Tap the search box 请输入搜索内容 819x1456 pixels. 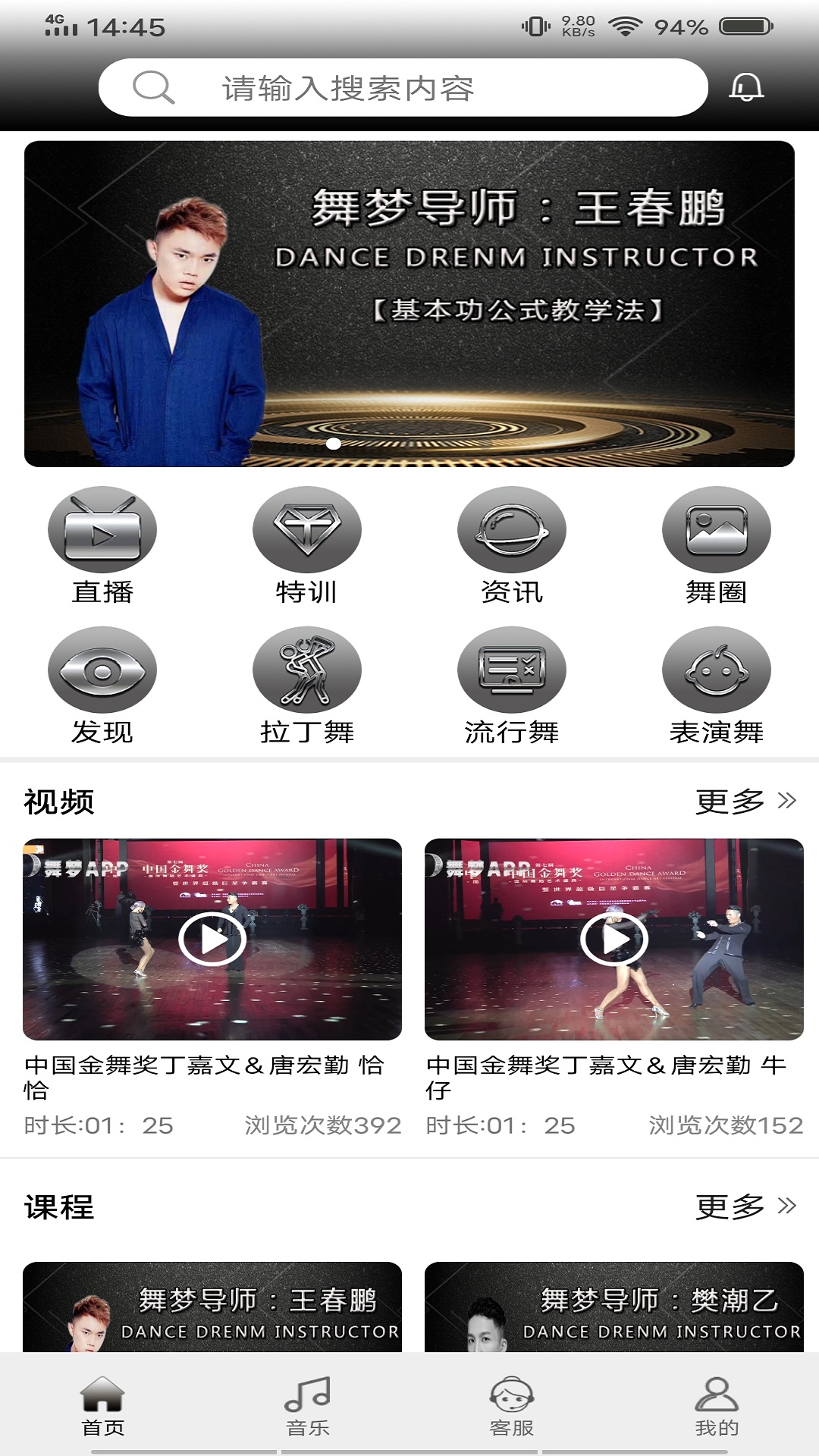point(402,88)
